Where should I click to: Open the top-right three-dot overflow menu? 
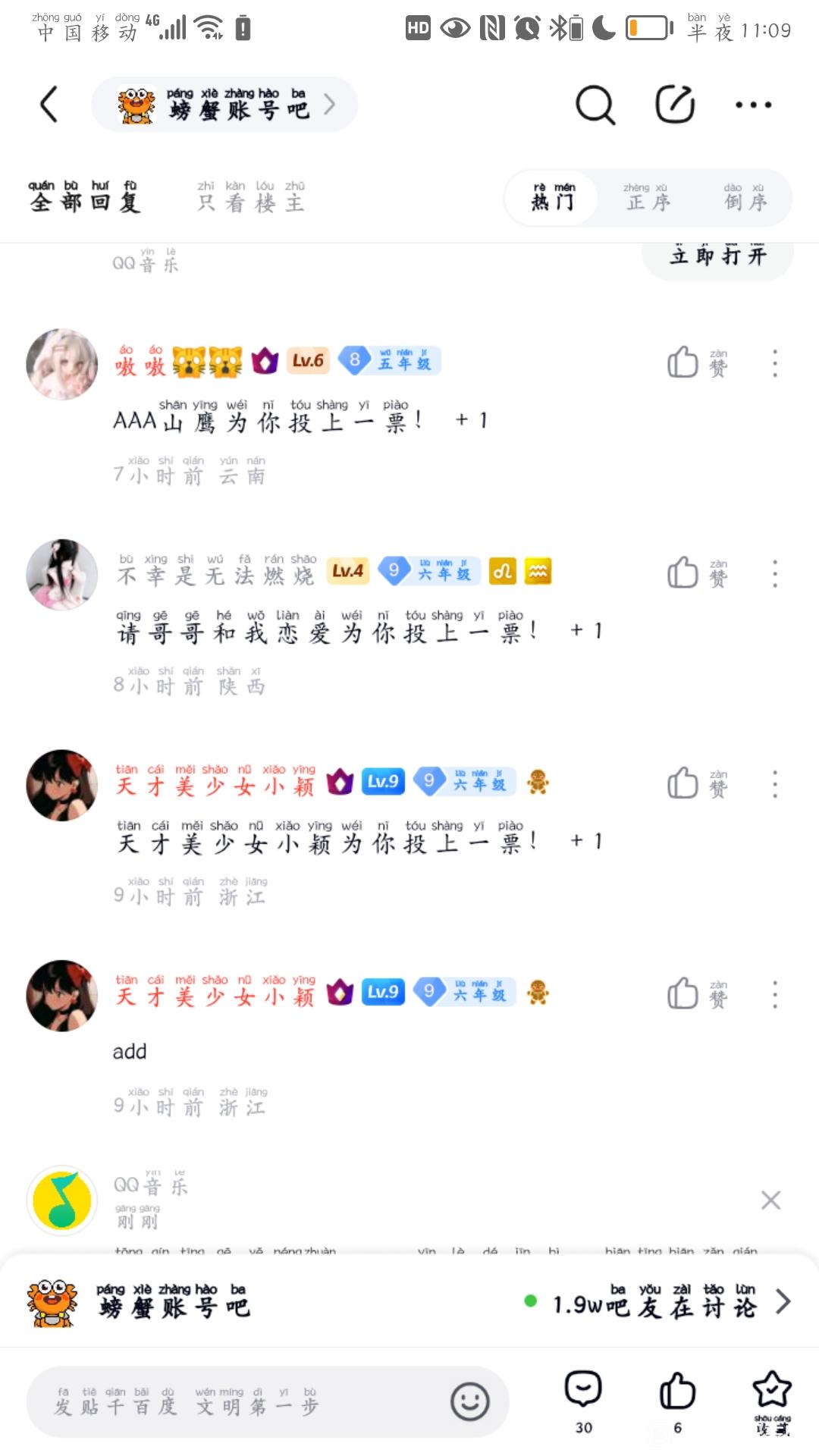(753, 105)
